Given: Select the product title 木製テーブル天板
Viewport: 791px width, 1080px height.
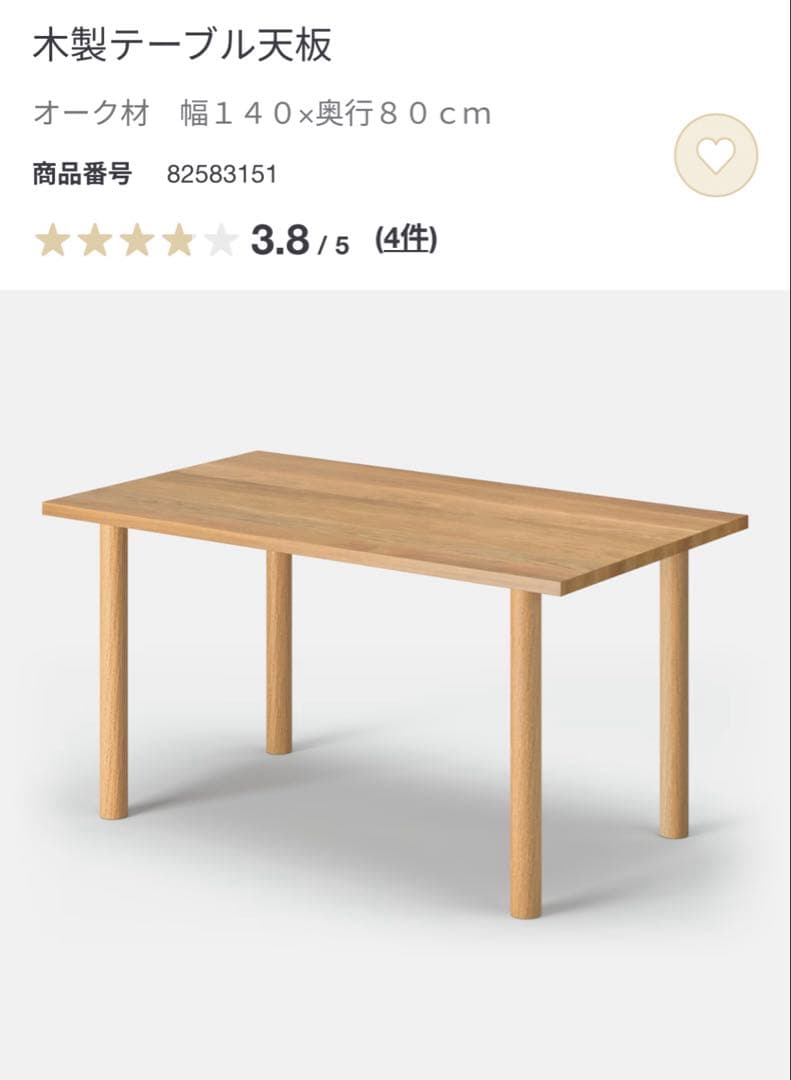Looking at the screenshot, I should point(183,42).
